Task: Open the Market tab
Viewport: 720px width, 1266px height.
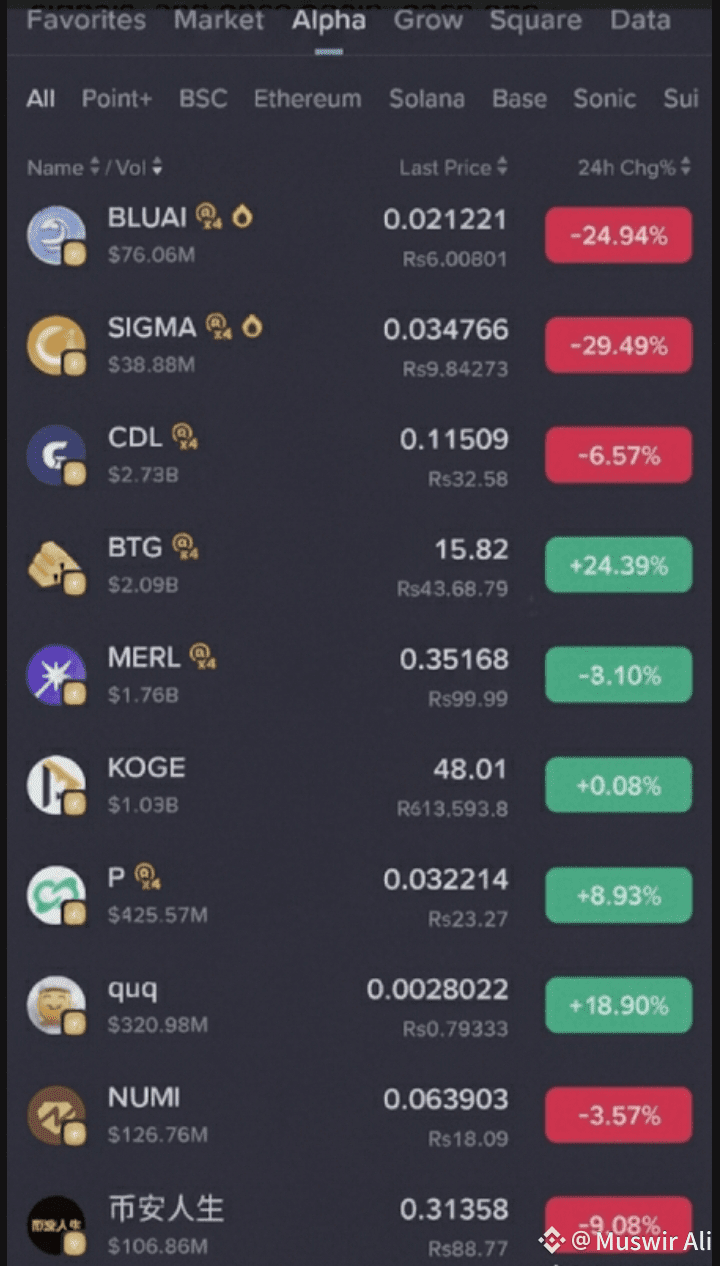Action: pos(220,20)
